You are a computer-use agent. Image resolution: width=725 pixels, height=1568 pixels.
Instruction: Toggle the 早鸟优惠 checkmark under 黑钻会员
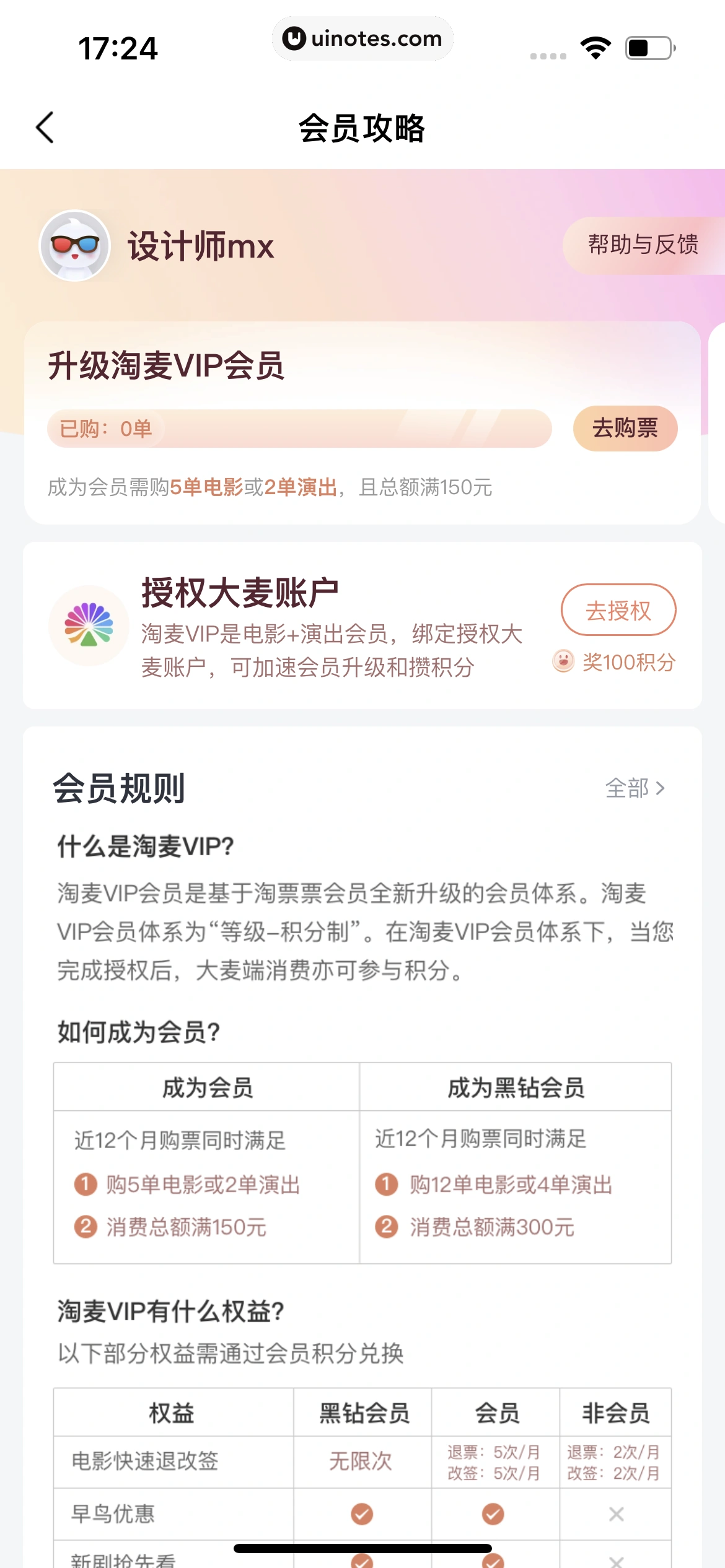(362, 1515)
